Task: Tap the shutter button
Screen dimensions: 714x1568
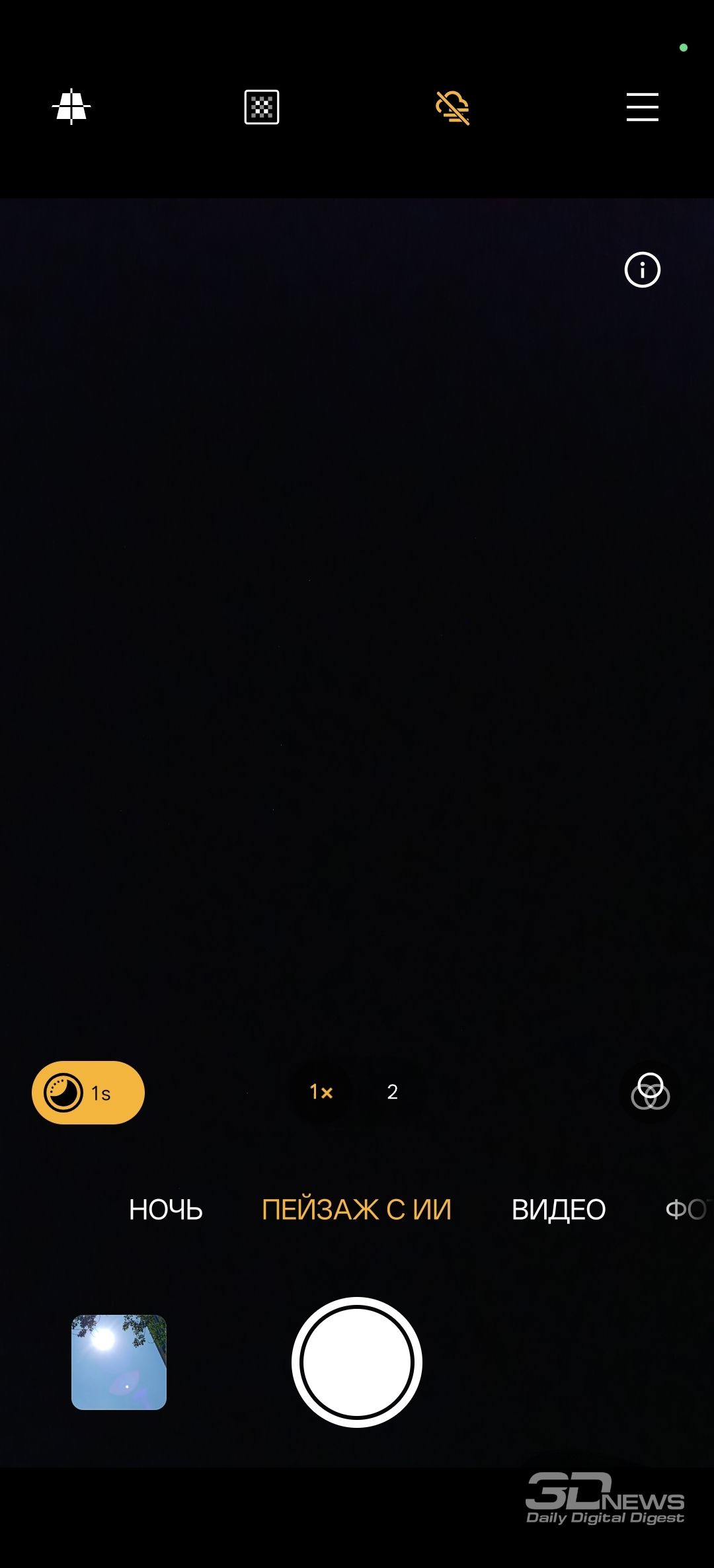Action: (357, 1362)
